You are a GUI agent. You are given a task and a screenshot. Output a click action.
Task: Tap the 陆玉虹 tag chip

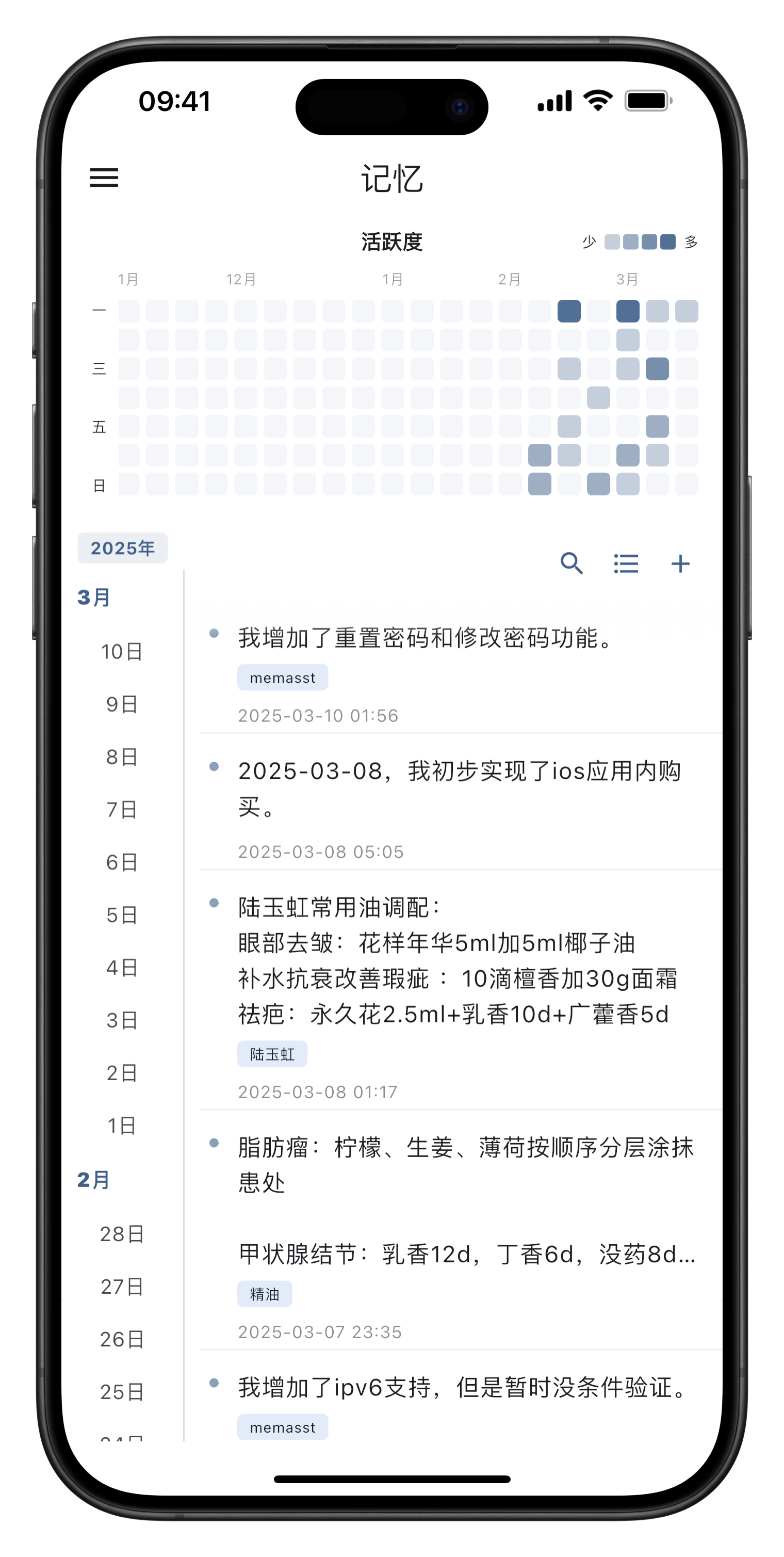[272, 1054]
